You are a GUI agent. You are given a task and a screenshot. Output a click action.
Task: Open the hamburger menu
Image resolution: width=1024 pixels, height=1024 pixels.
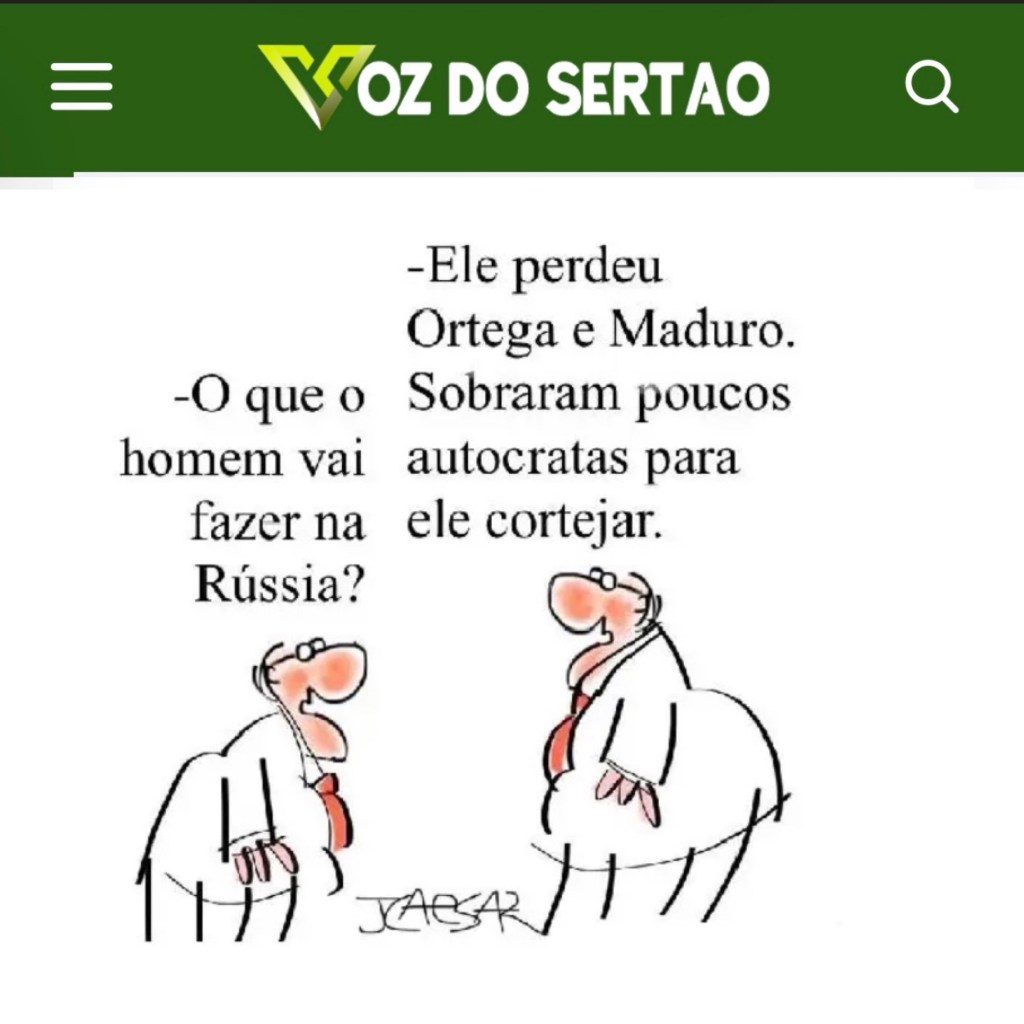(82, 87)
